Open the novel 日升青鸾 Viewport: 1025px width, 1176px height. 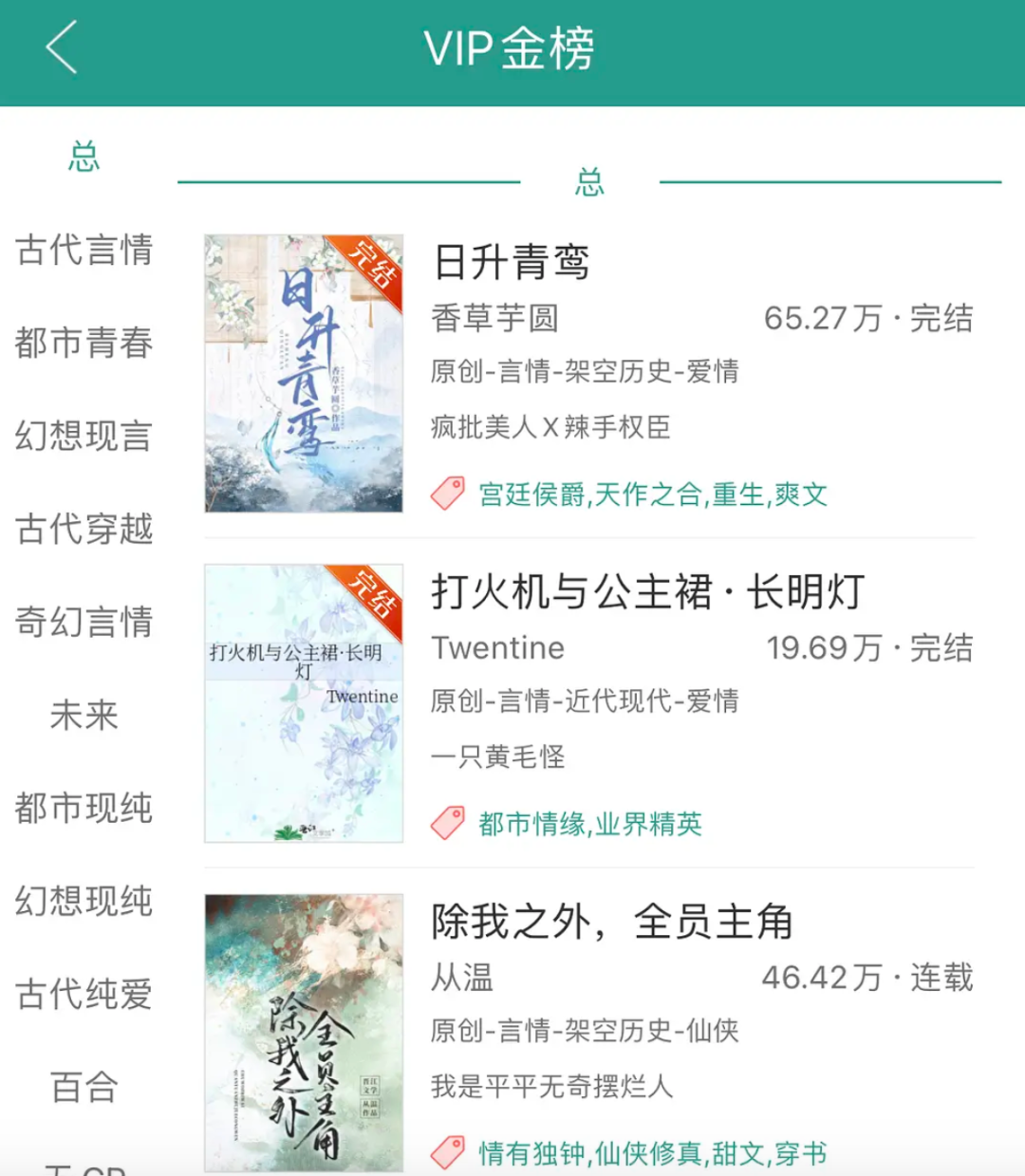coord(512,263)
